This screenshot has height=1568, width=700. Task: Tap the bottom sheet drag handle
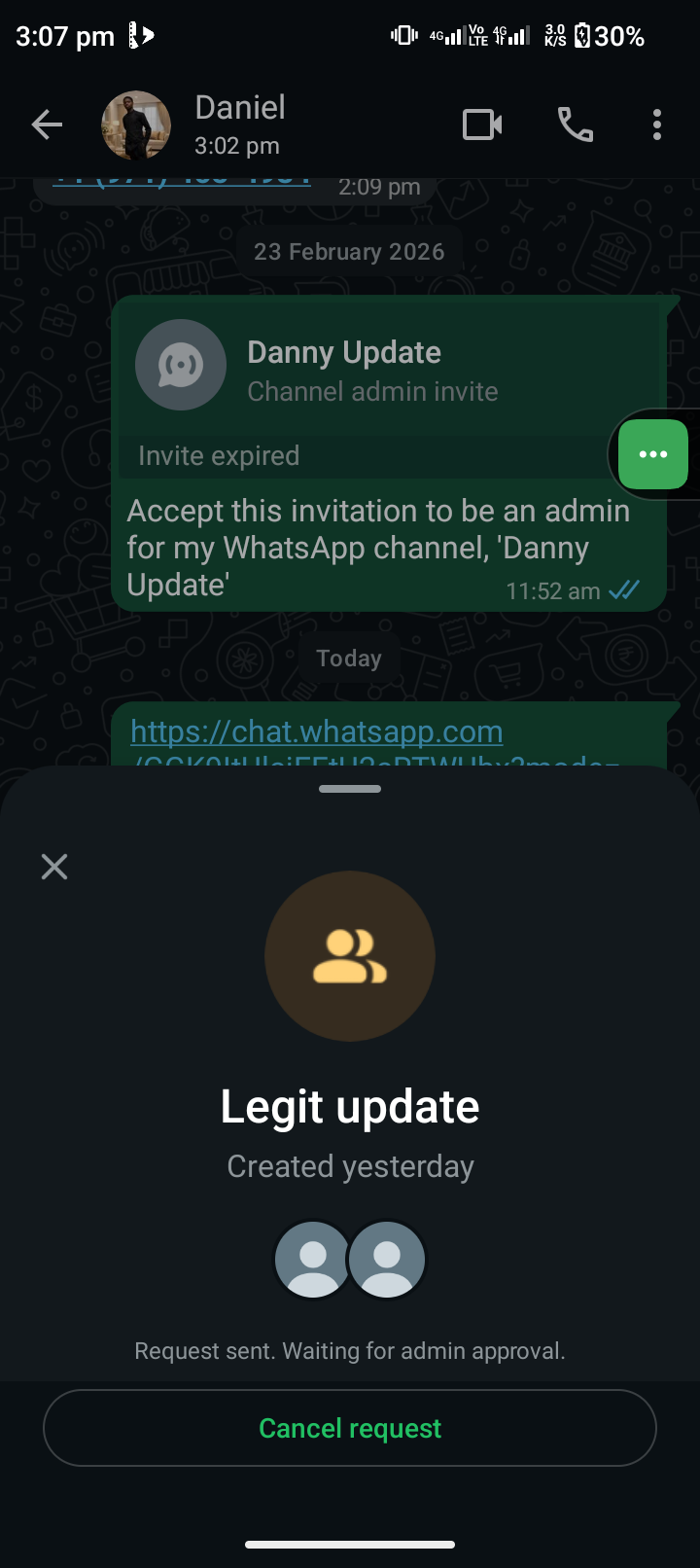[350, 789]
